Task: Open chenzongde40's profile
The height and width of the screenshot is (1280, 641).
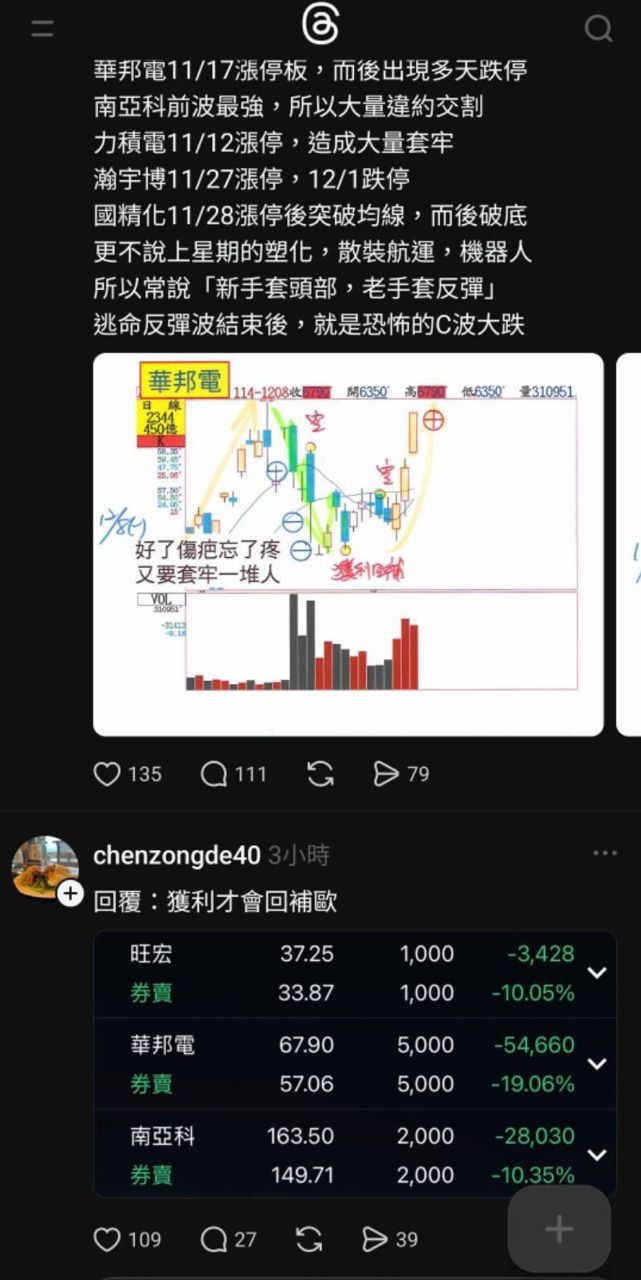Action: (176, 855)
